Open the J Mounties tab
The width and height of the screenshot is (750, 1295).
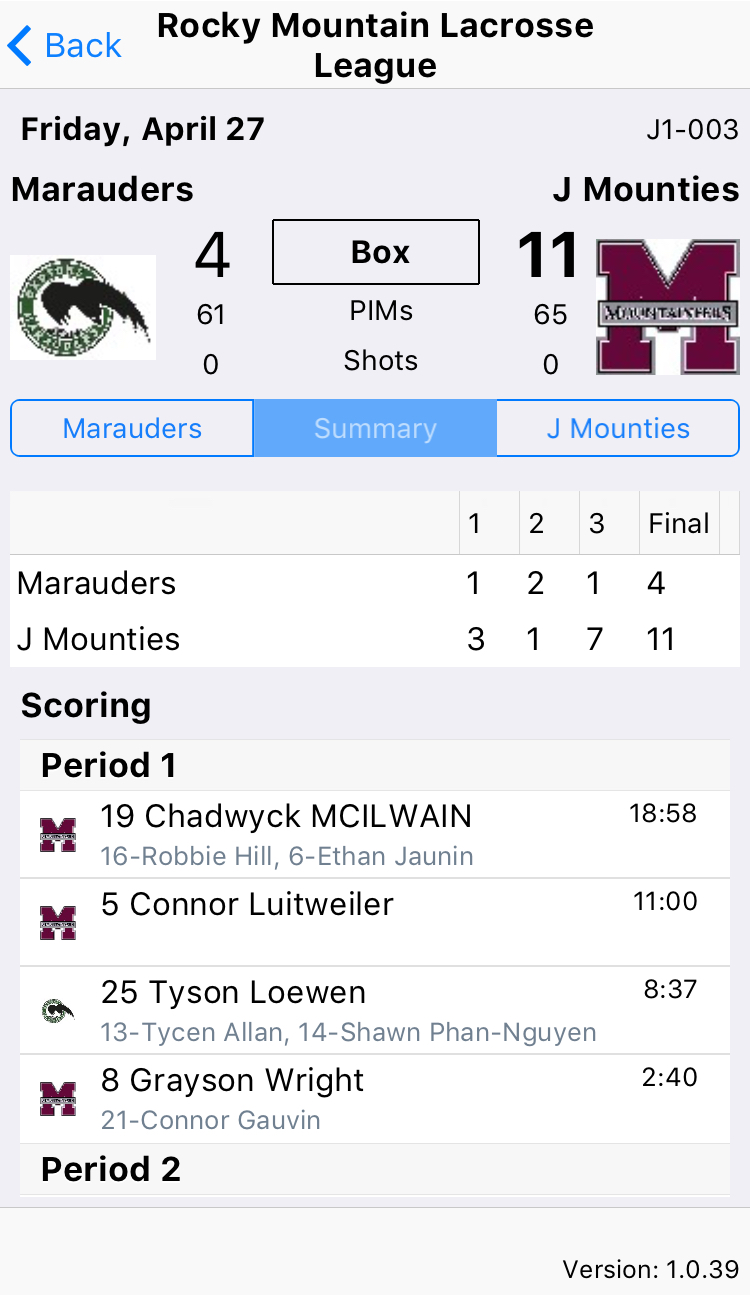(618, 428)
